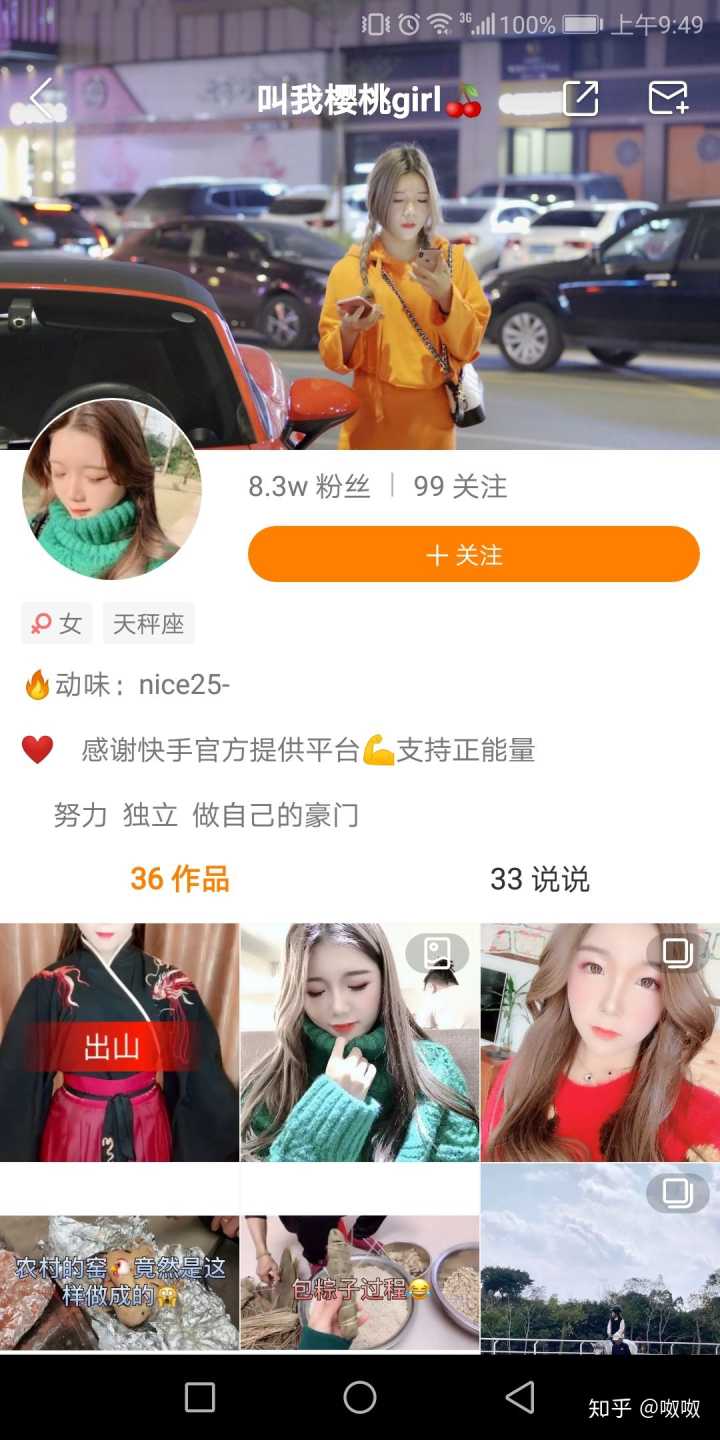Share this profile via the share icon
Image resolution: width=720 pixels, height=1440 pixels.
tap(581, 98)
